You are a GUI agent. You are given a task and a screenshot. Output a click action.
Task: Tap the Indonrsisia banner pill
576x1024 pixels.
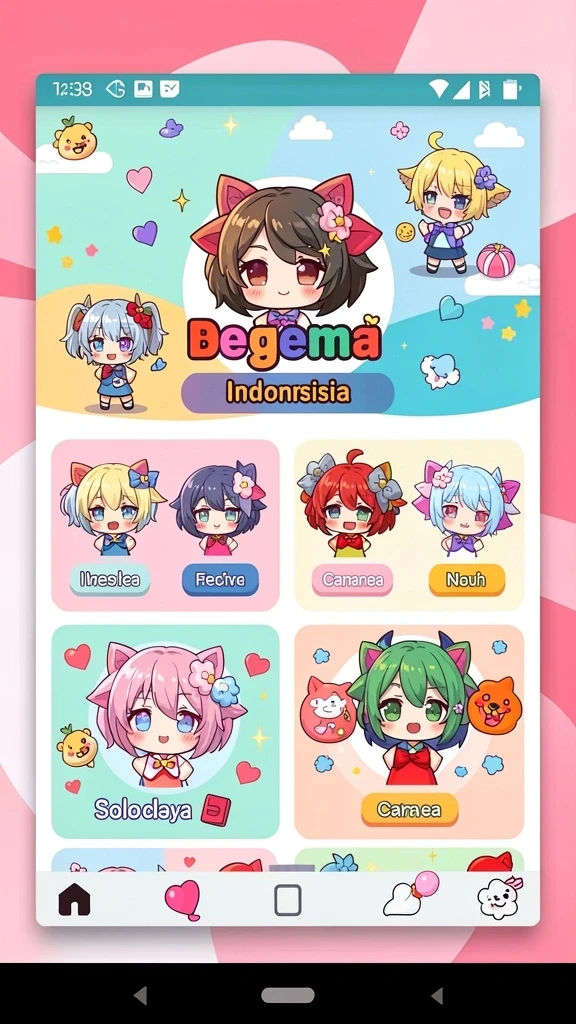coord(287,392)
